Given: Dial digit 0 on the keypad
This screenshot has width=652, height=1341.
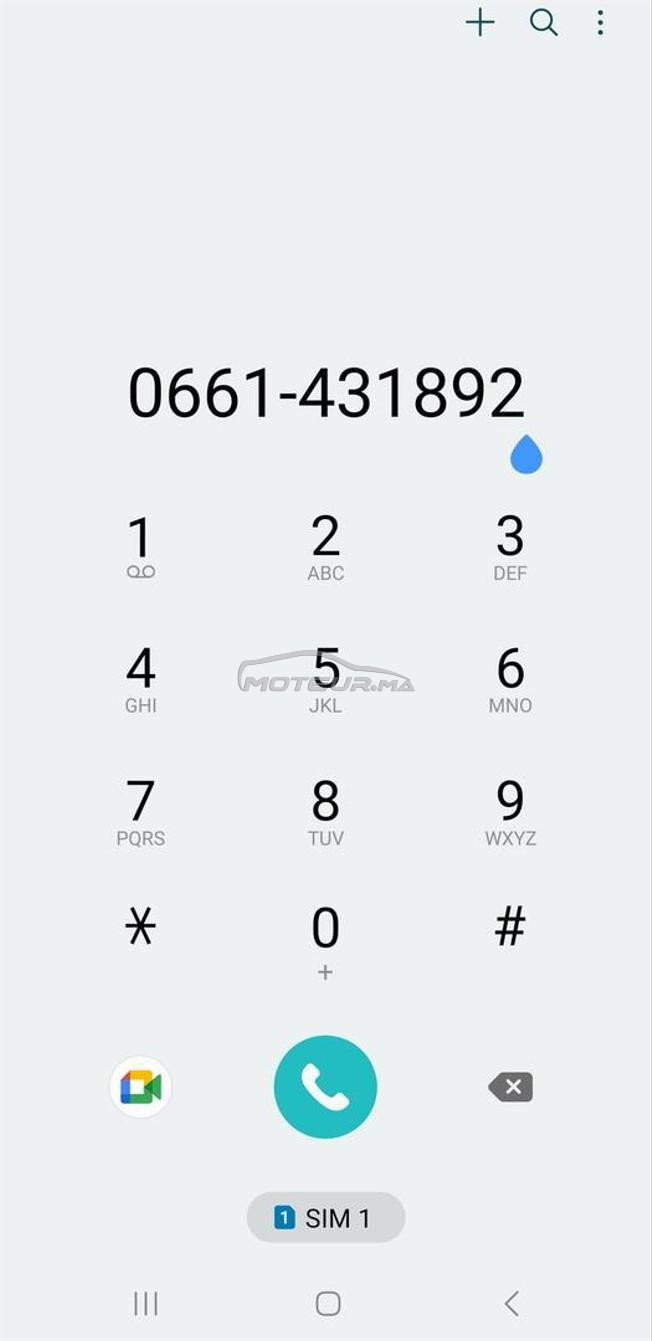Looking at the screenshot, I should point(326,942).
